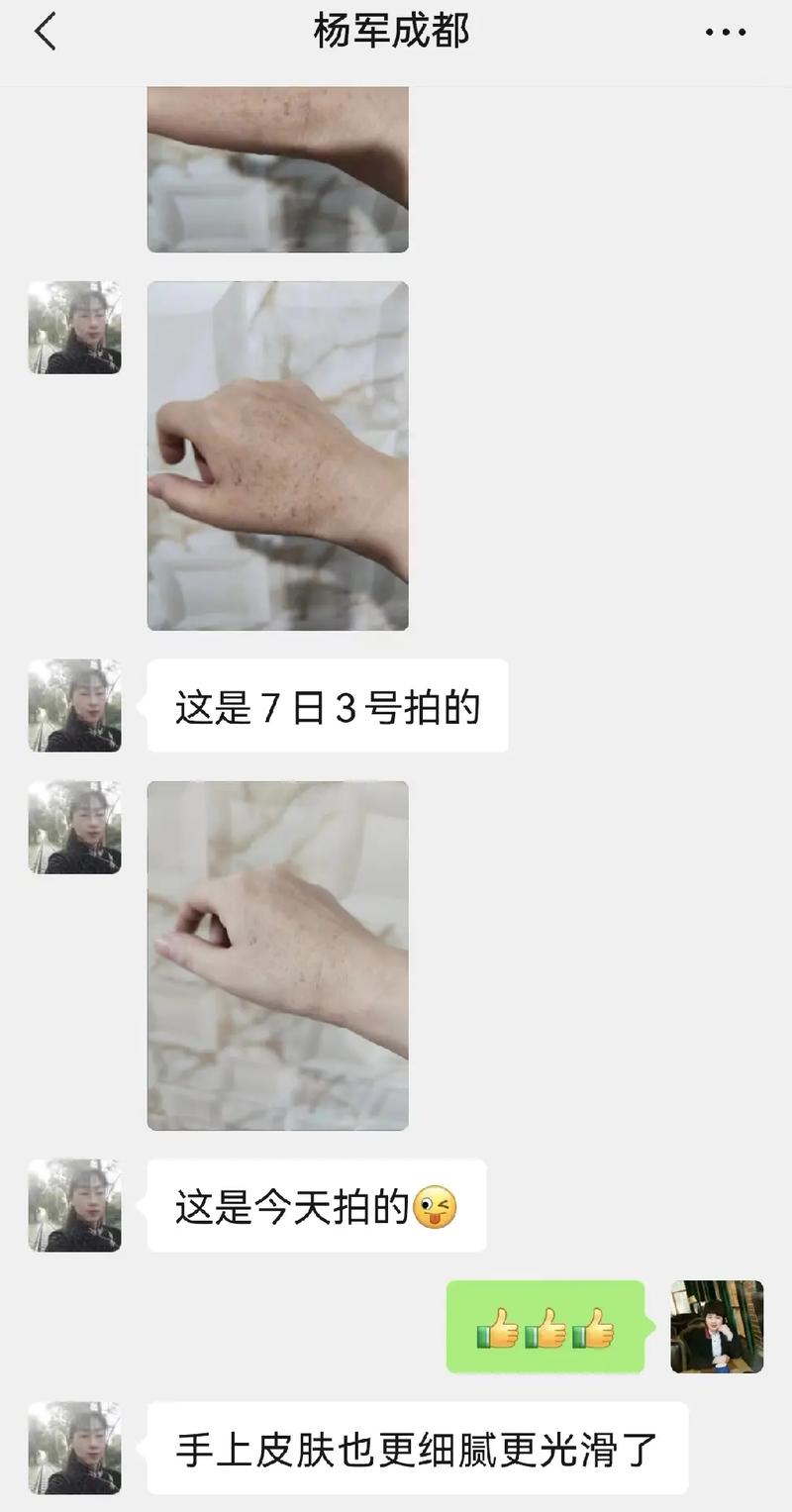View the hand photo above 这是今天拍的

(277, 956)
